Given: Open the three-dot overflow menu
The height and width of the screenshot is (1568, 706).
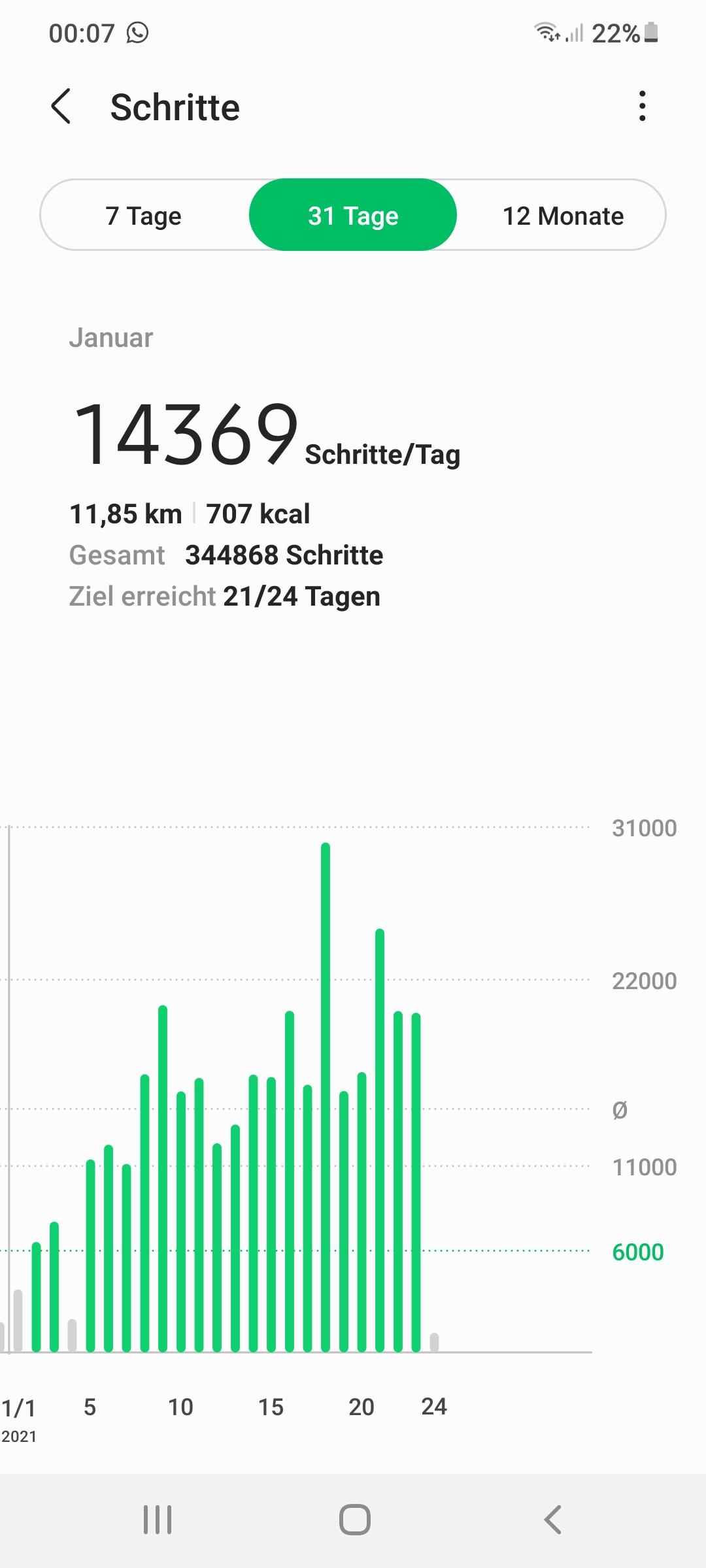Looking at the screenshot, I should pyautogui.click(x=643, y=106).
